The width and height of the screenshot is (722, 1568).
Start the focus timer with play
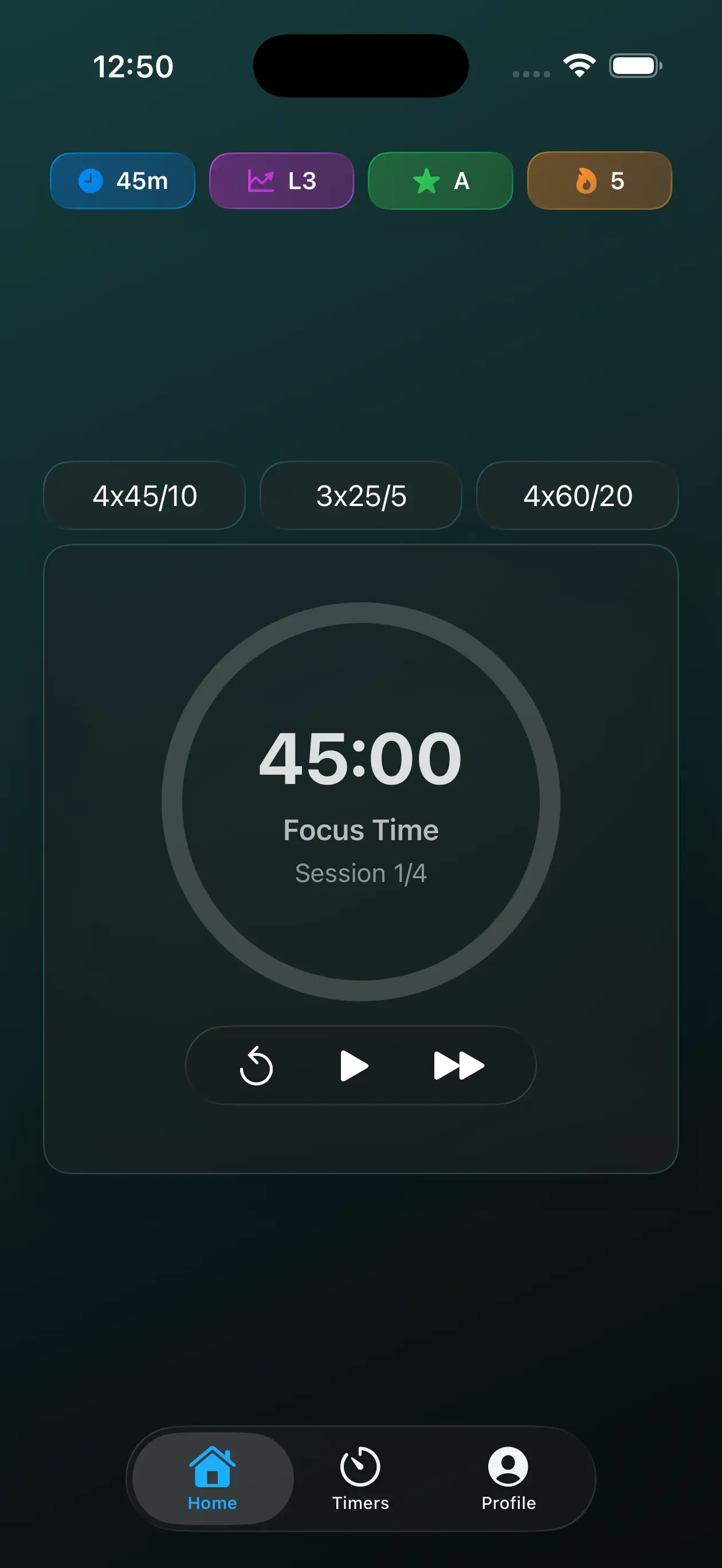coord(354,1065)
